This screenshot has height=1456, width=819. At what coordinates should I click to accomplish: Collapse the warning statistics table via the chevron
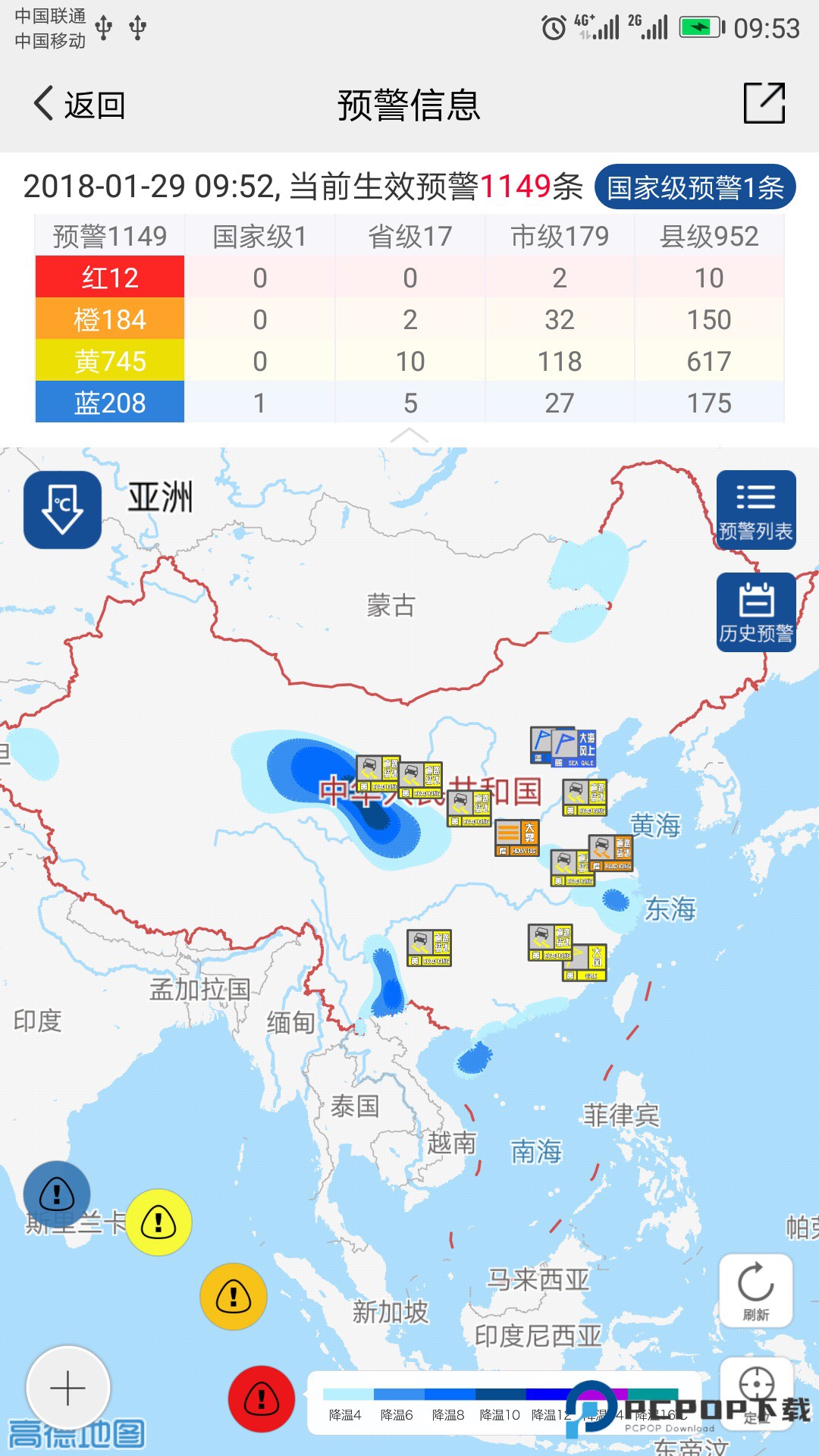click(x=409, y=436)
